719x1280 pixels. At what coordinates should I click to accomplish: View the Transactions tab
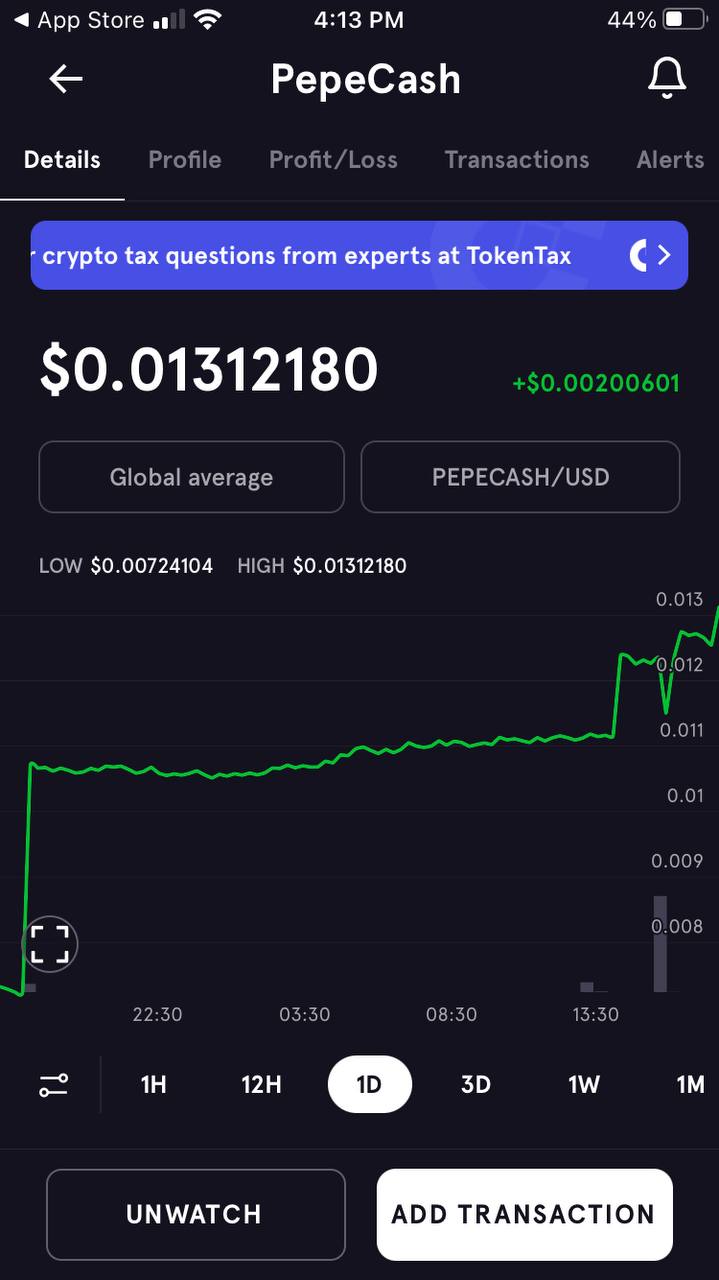click(x=517, y=160)
